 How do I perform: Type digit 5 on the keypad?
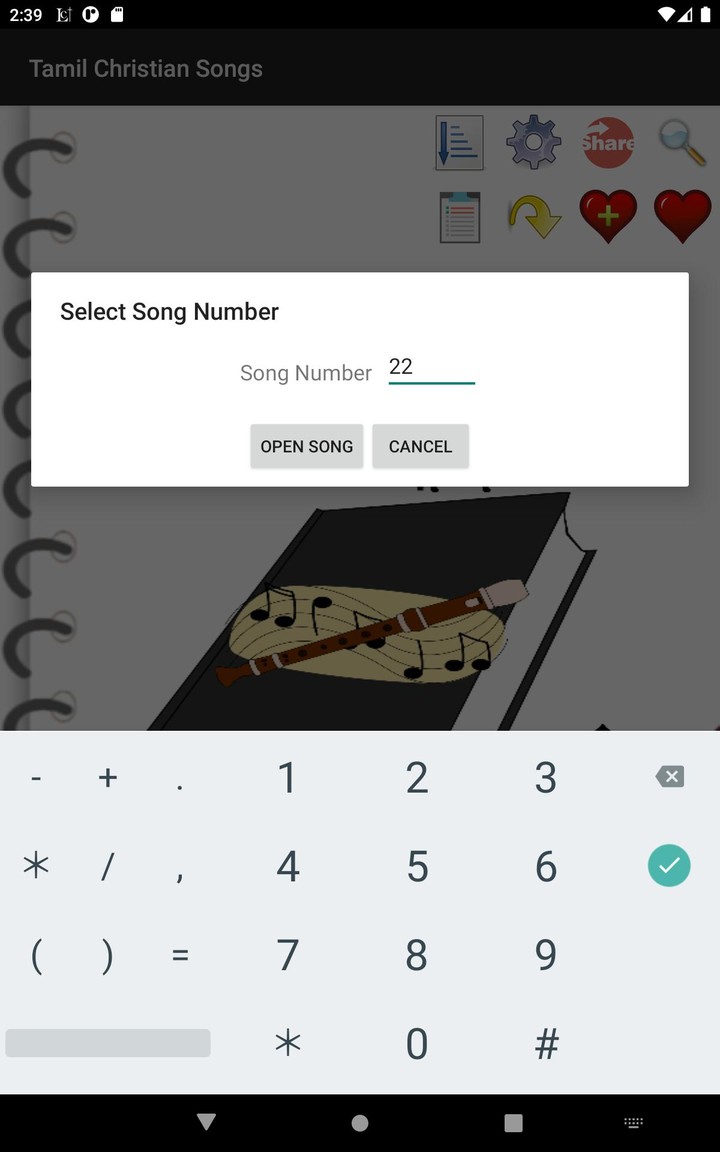point(417,866)
